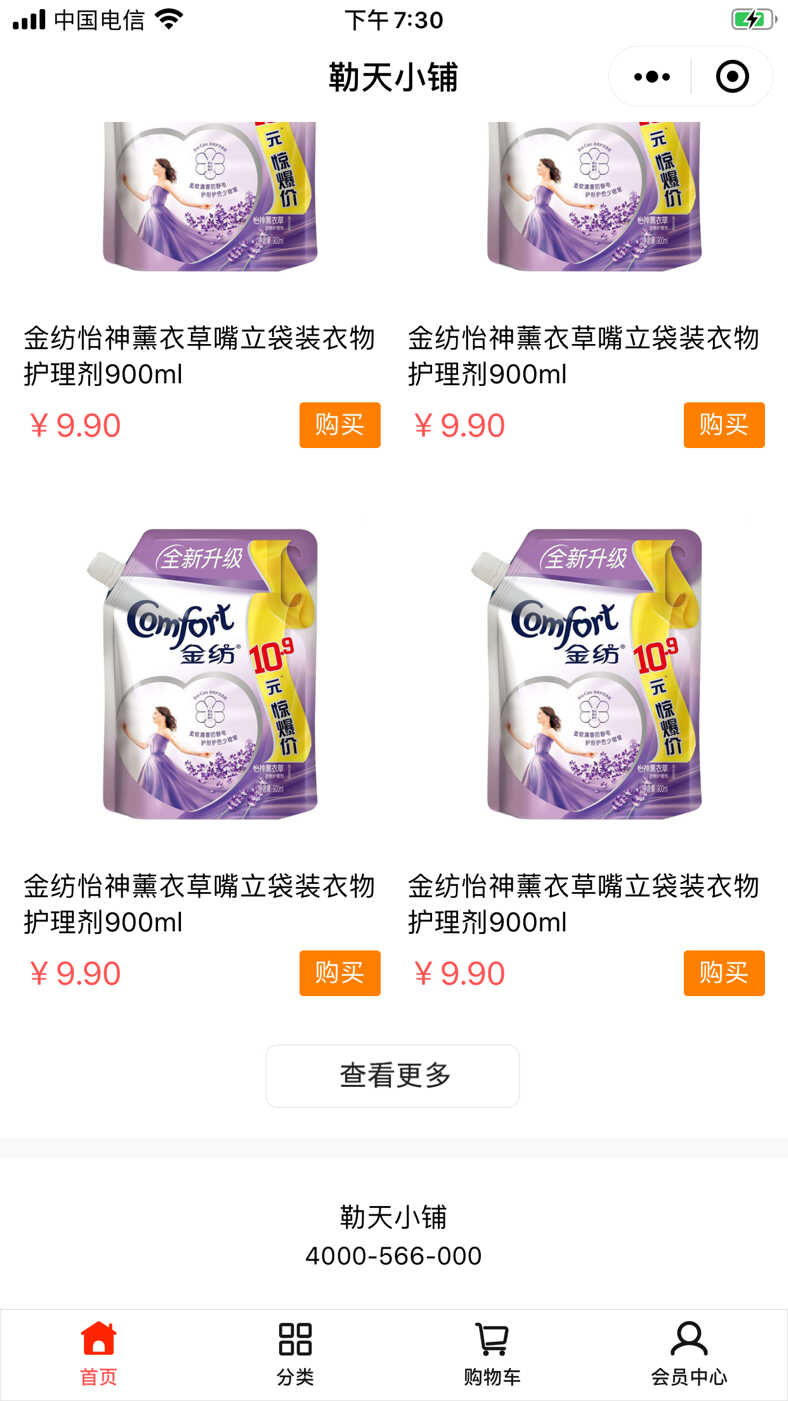Go to the 购物车 tab

492,1354
